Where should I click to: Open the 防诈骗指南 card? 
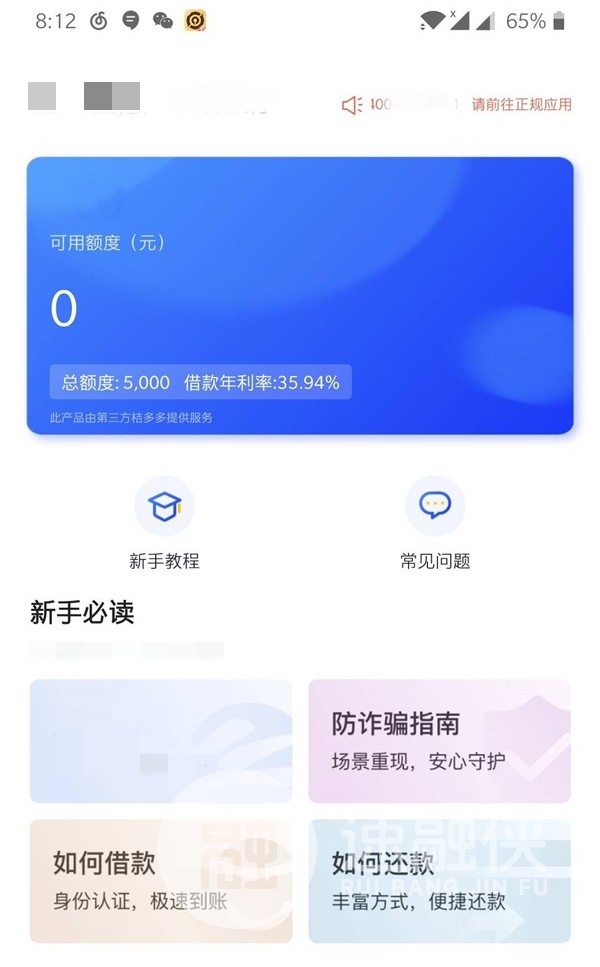tap(439, 741)
